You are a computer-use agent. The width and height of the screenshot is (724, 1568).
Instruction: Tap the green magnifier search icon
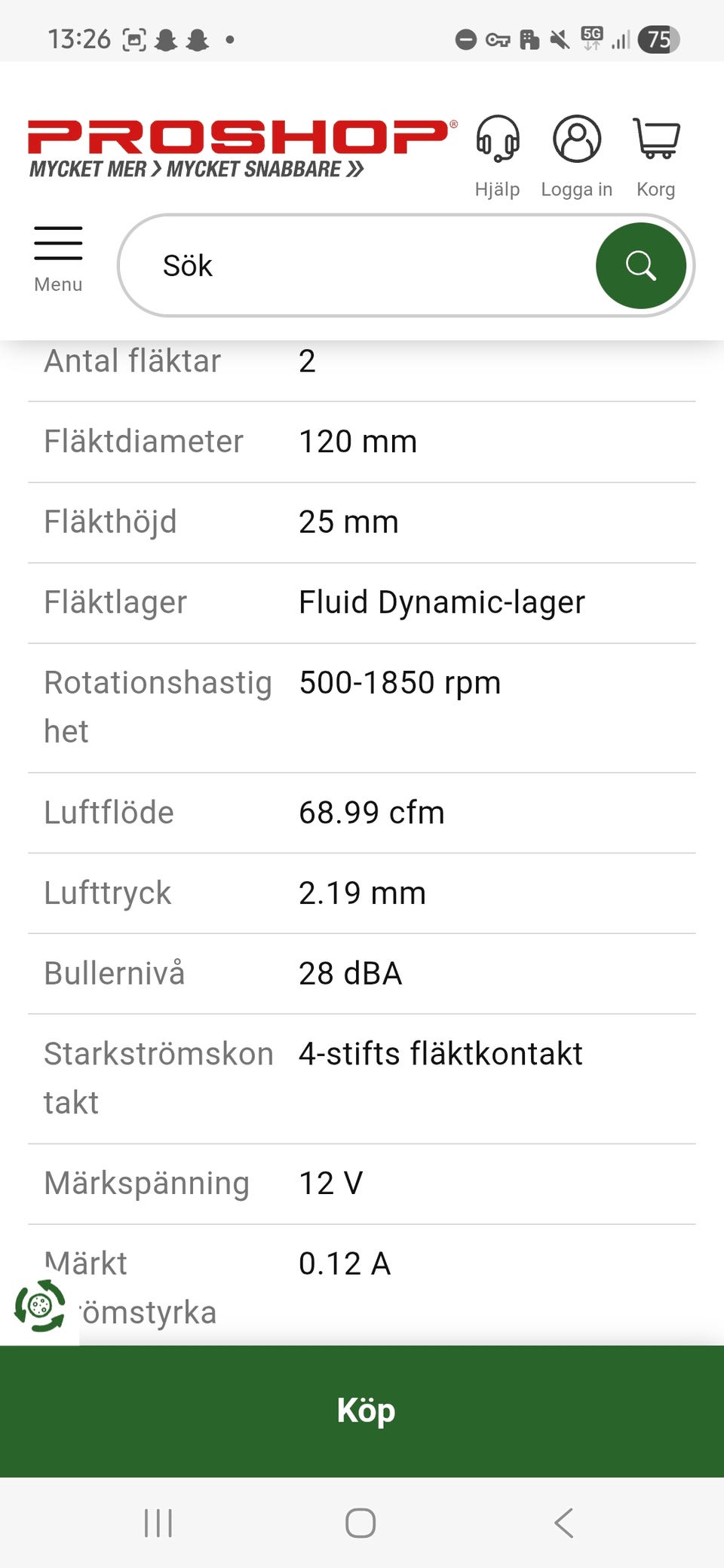coord(641,265)
